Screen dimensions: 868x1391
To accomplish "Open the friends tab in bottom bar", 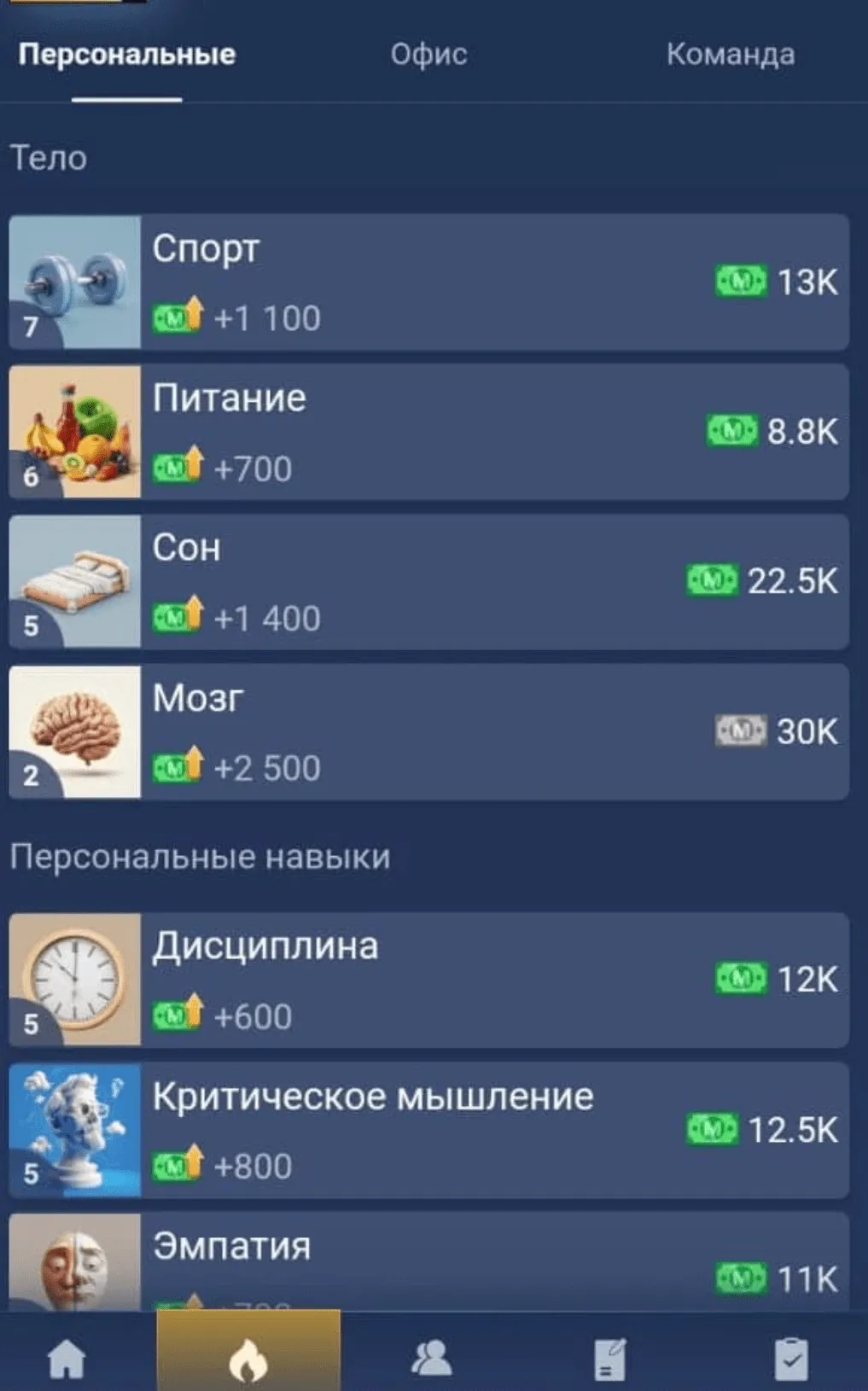I will click(x=432, y=1357).
